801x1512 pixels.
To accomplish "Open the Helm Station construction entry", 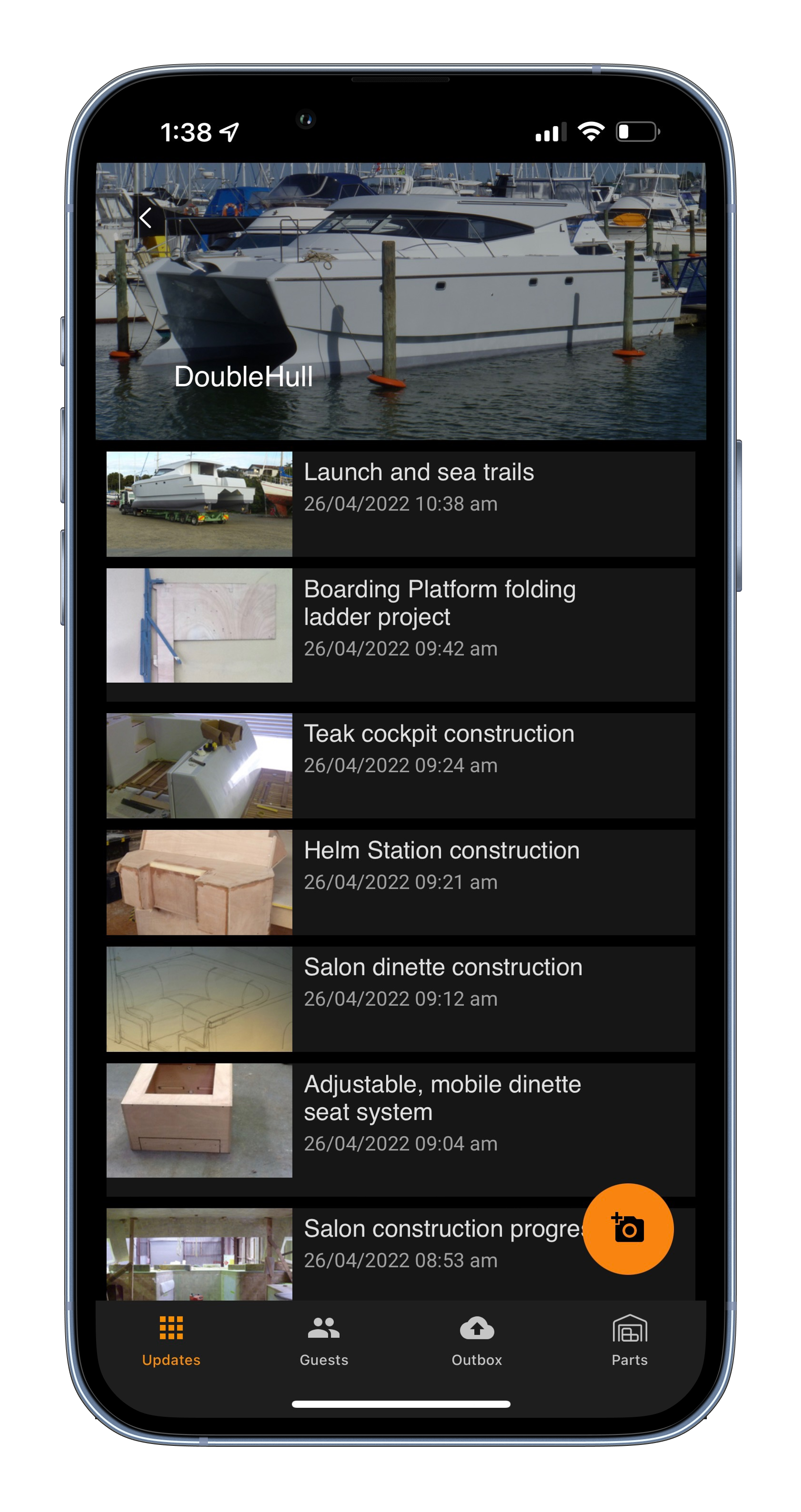I will point(400,882).
